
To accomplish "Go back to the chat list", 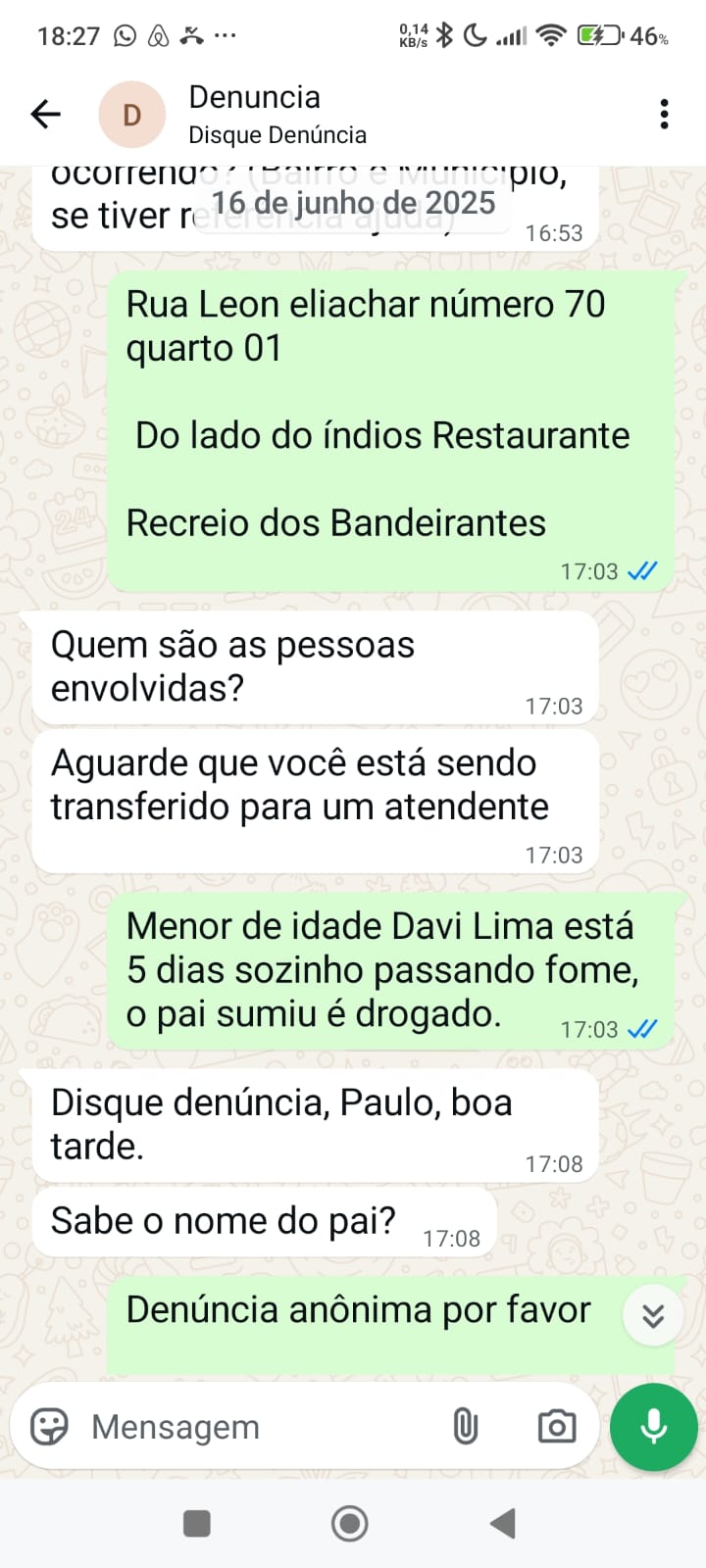I will 45,115.
